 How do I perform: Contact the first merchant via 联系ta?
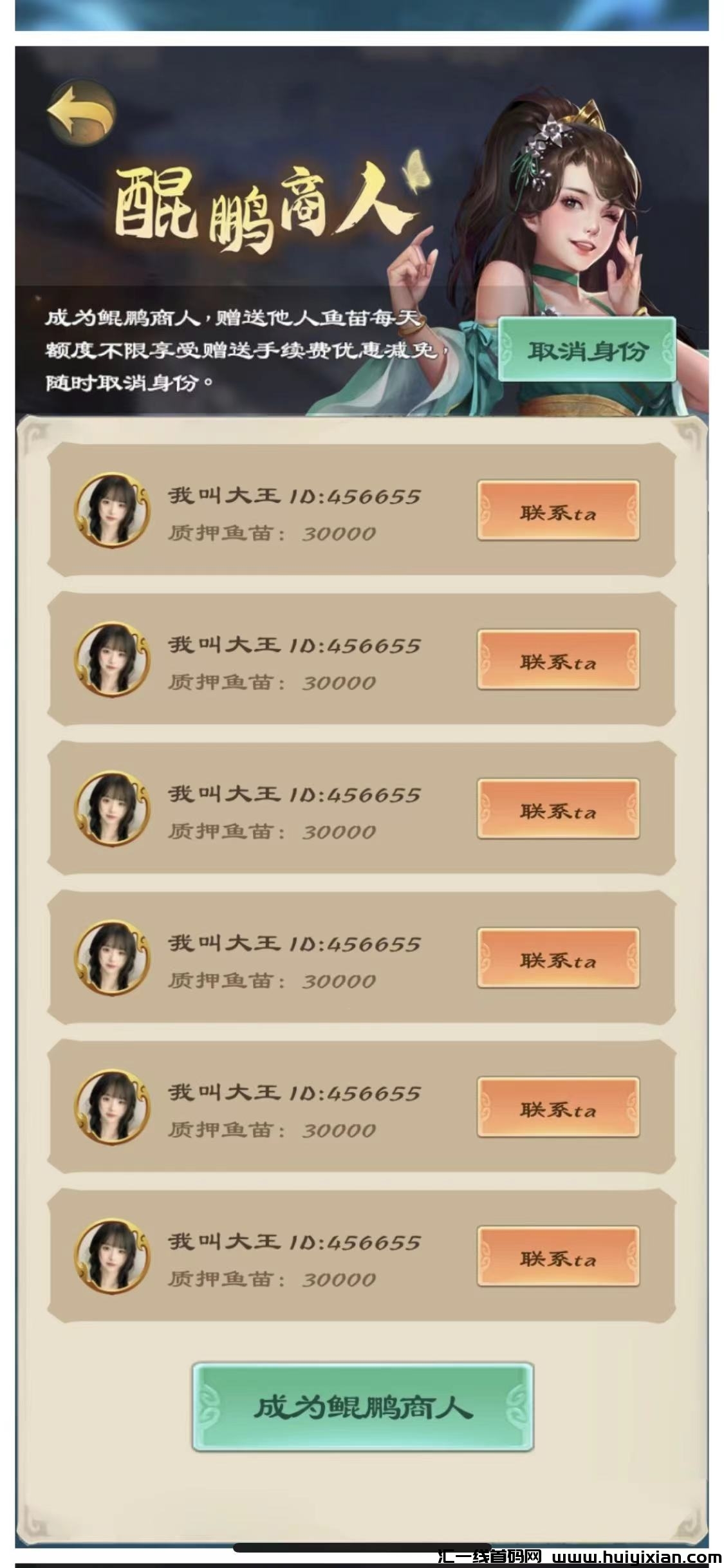(x=559, y=512)
